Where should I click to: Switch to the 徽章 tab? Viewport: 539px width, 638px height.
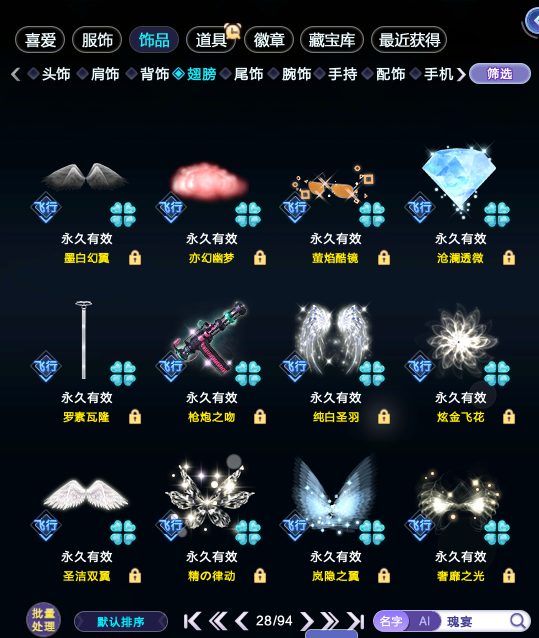point(269,40)
